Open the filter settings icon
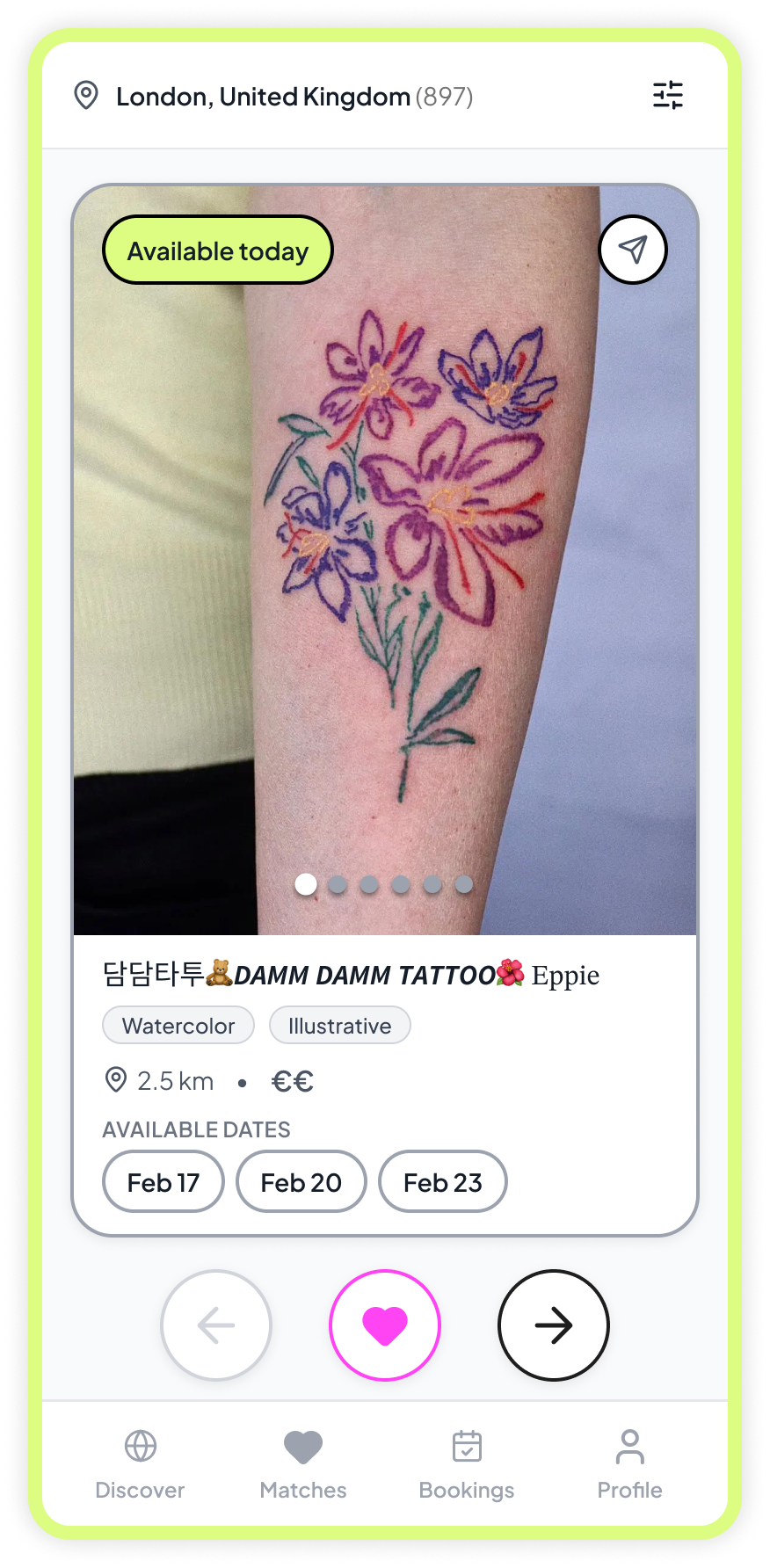This screenshot has width=770, height=1568. (668, 95)
